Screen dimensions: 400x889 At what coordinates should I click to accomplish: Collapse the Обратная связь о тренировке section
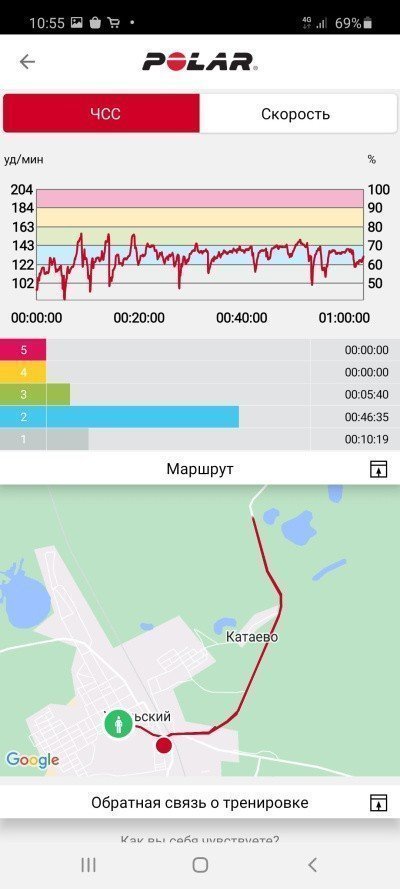378,803
